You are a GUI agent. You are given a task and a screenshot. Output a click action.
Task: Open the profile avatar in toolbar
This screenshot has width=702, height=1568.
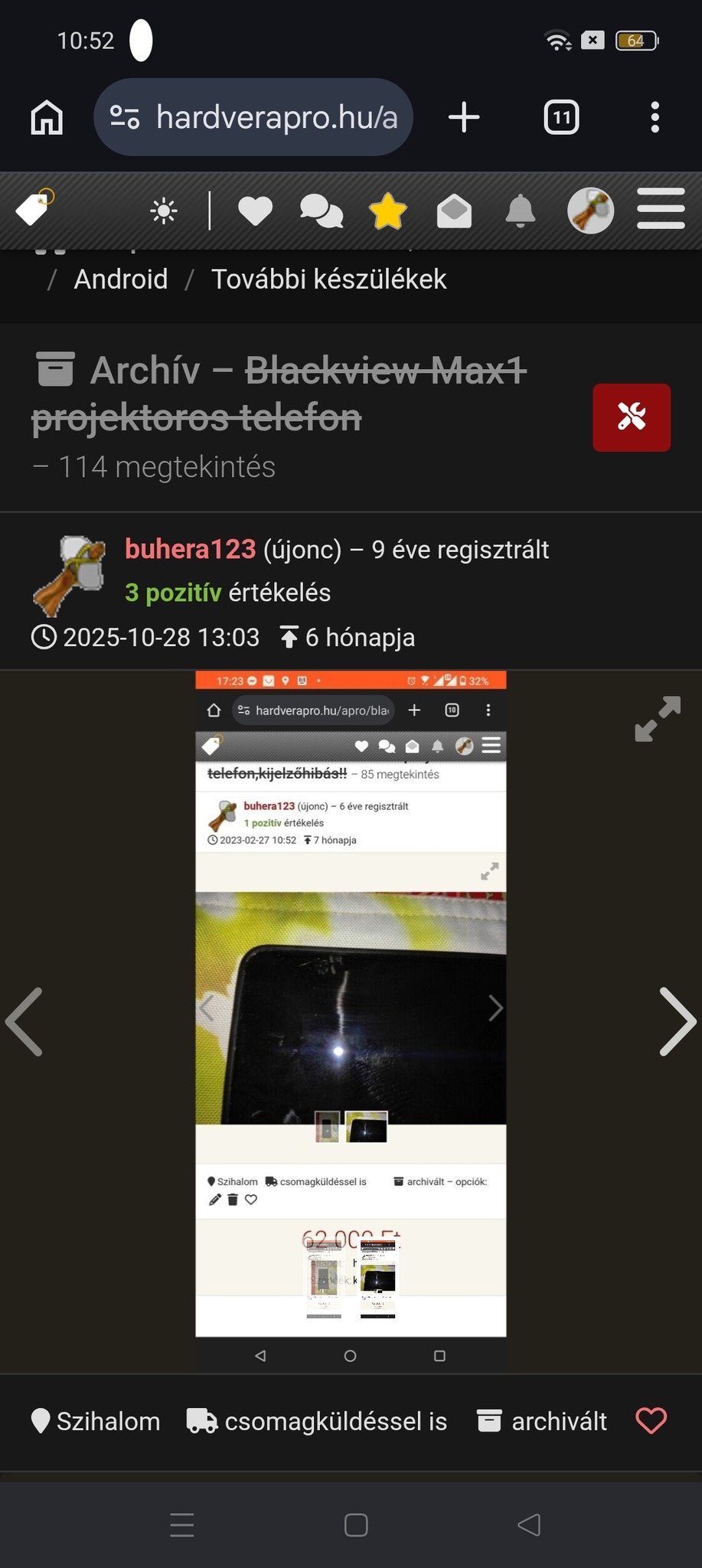[590, 211]
